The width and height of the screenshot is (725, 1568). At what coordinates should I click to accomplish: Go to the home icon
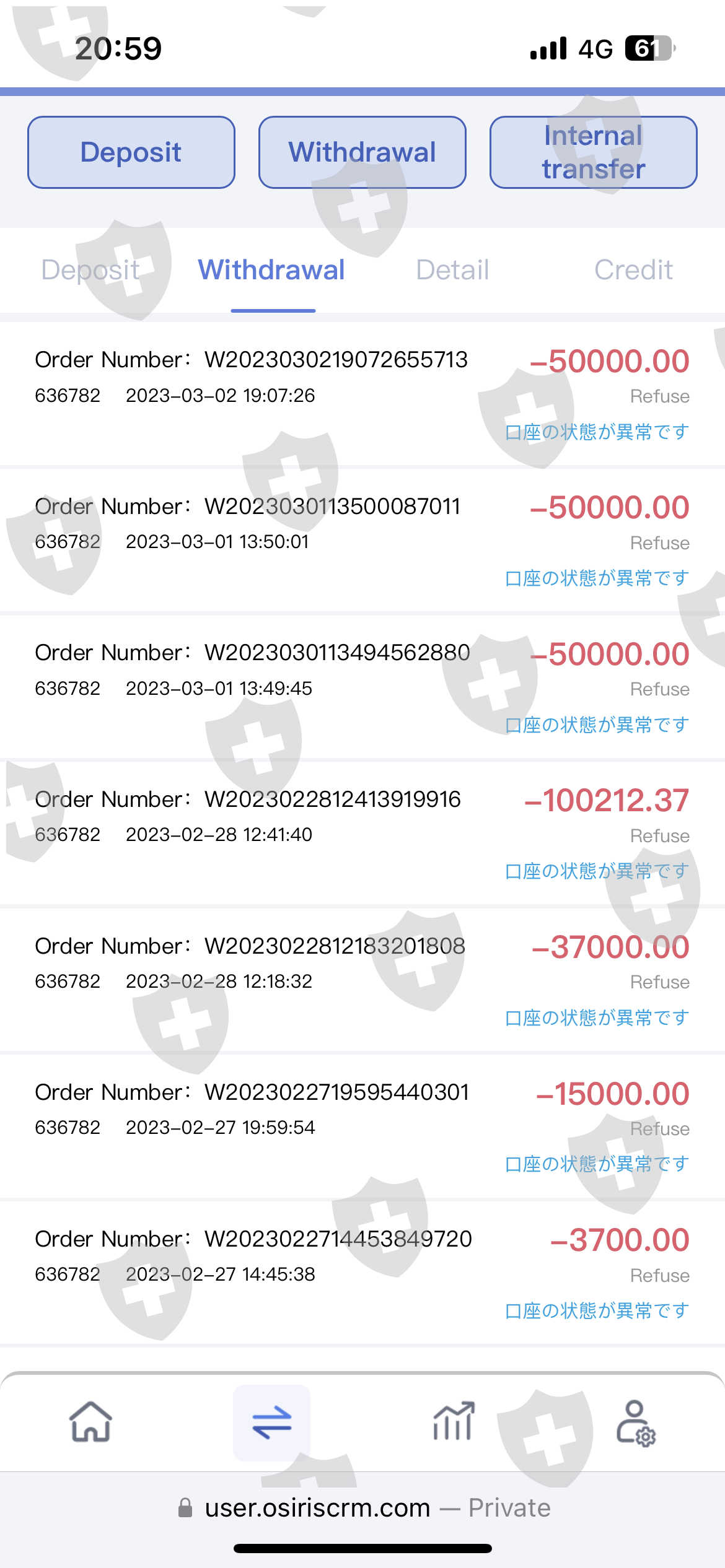[x=91, y=1421]
